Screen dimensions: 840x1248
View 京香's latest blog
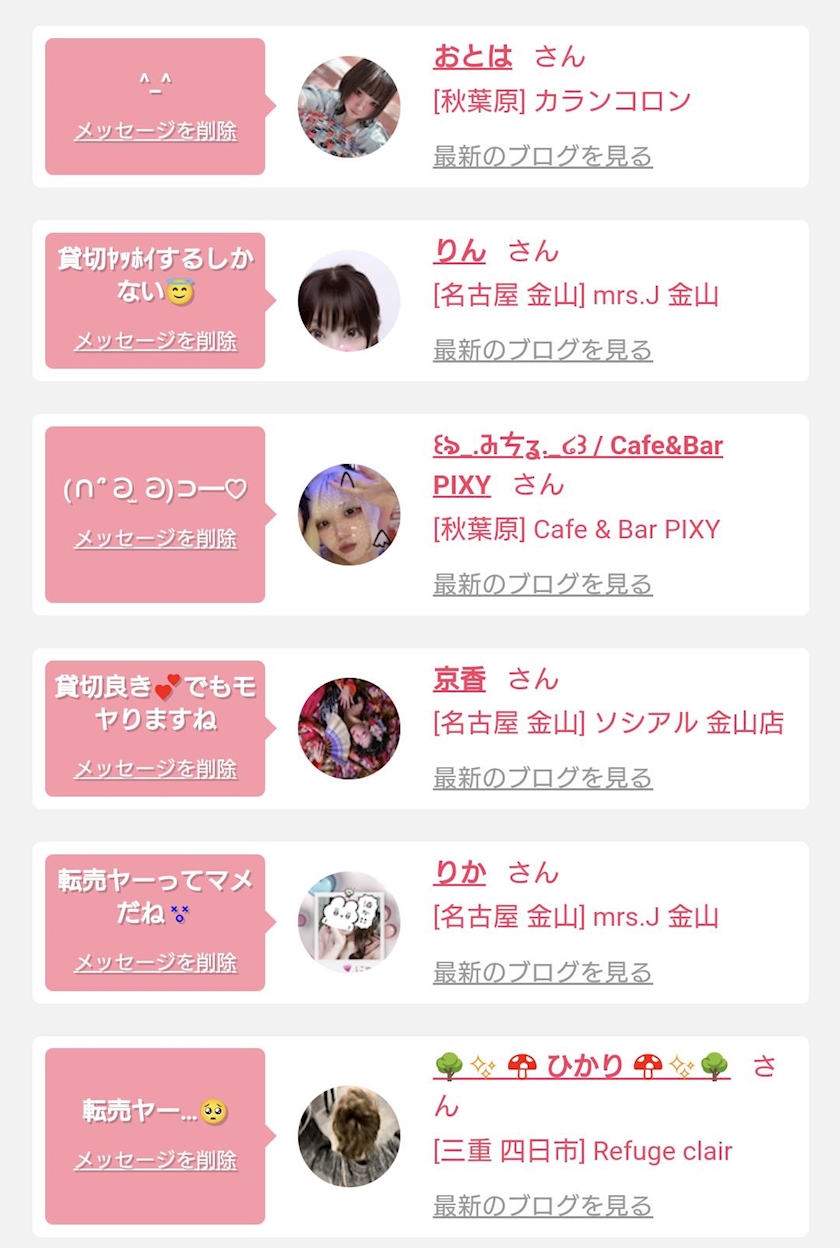coord(542,778)
